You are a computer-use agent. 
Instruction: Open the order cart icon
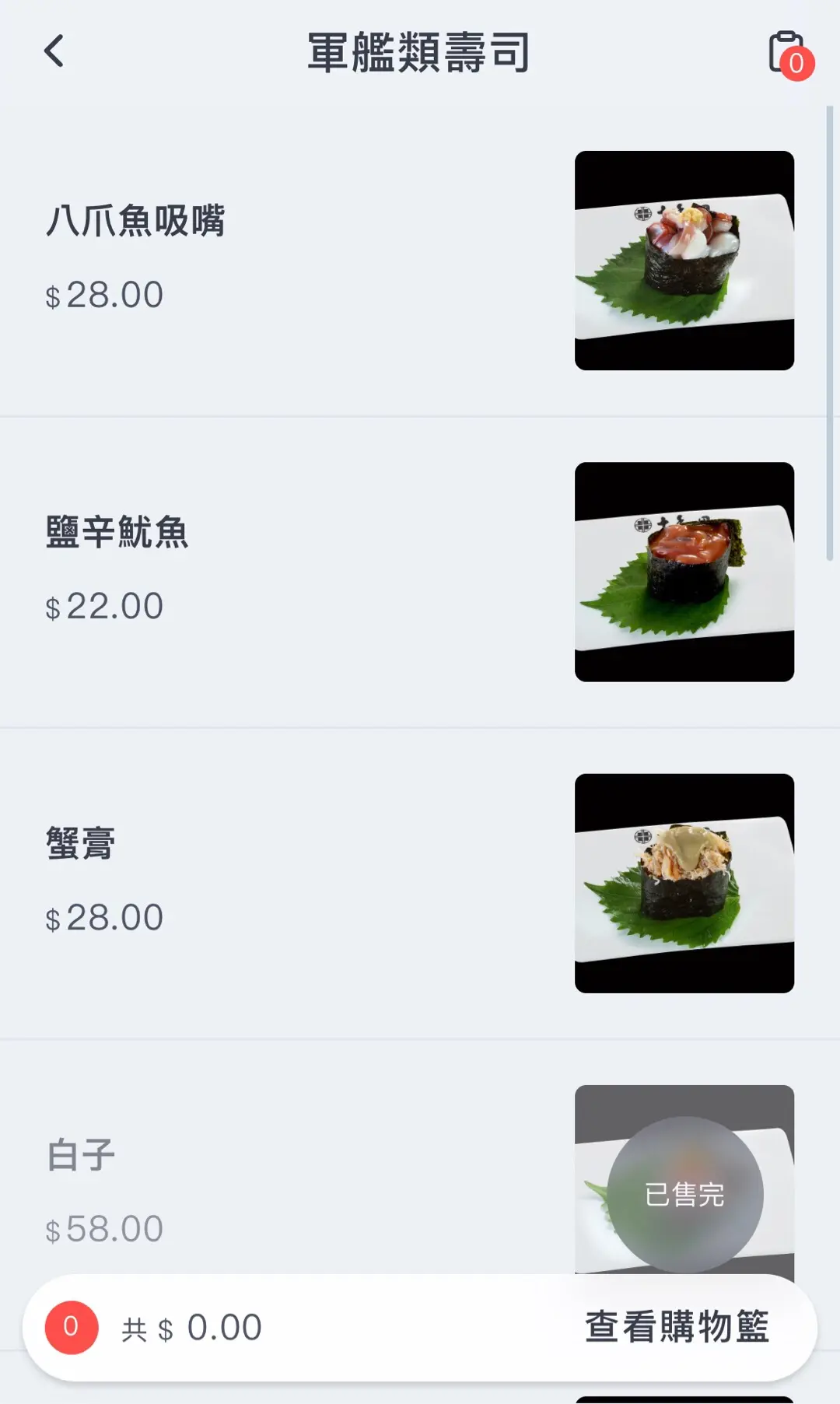click(x=789, y=54)
